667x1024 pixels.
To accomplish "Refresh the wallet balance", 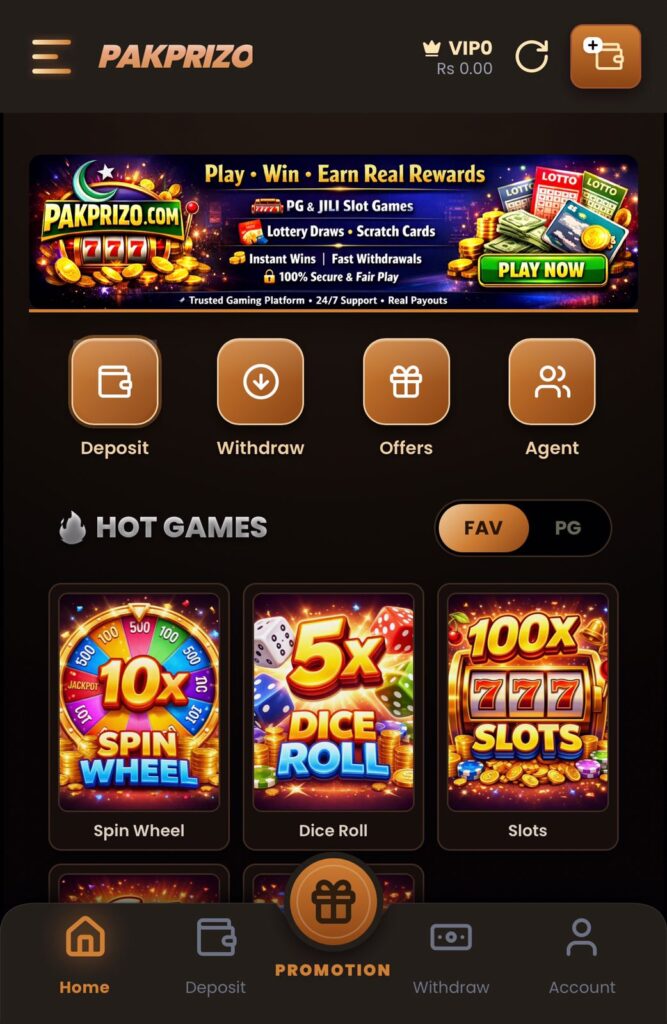I will pos(531,56).
